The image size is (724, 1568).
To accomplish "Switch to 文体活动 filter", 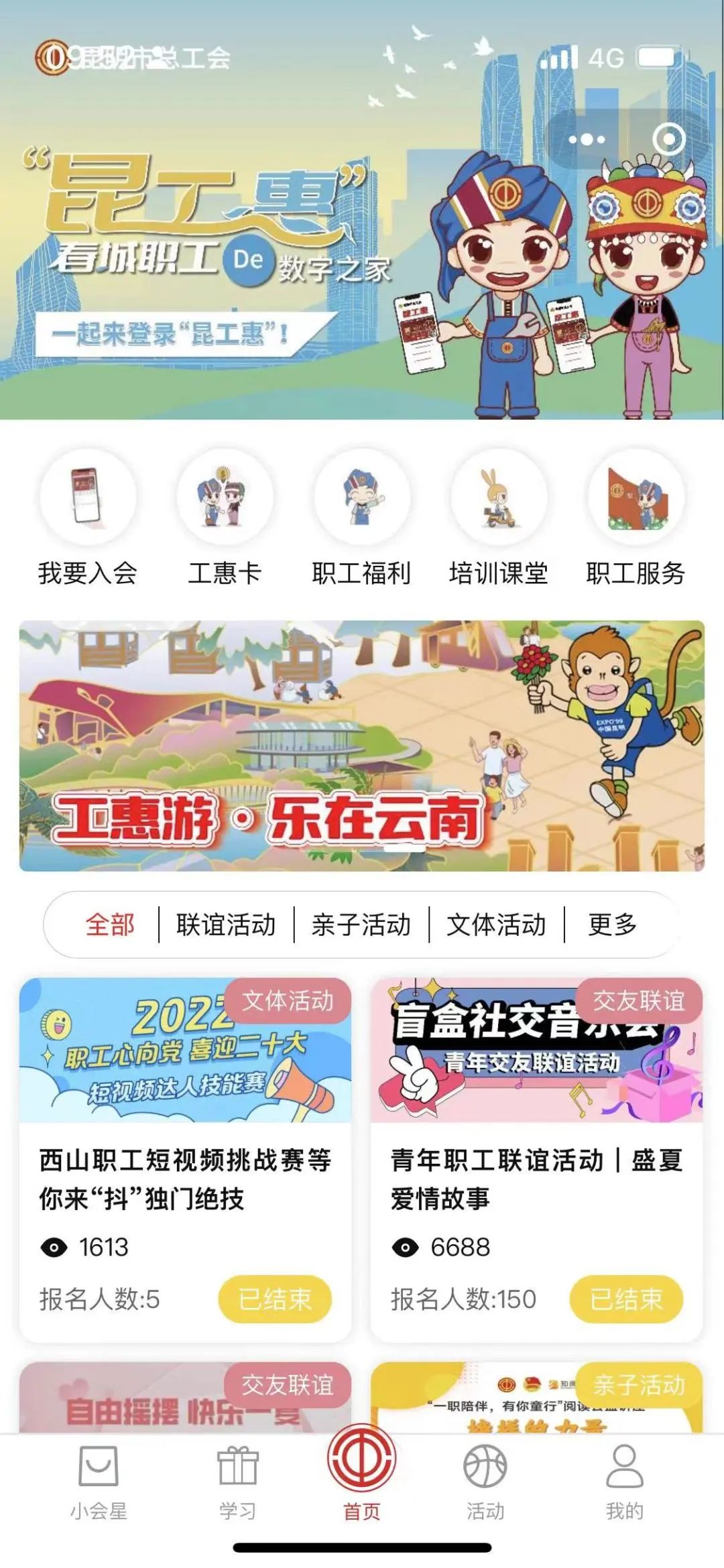I will click(497, 924).
